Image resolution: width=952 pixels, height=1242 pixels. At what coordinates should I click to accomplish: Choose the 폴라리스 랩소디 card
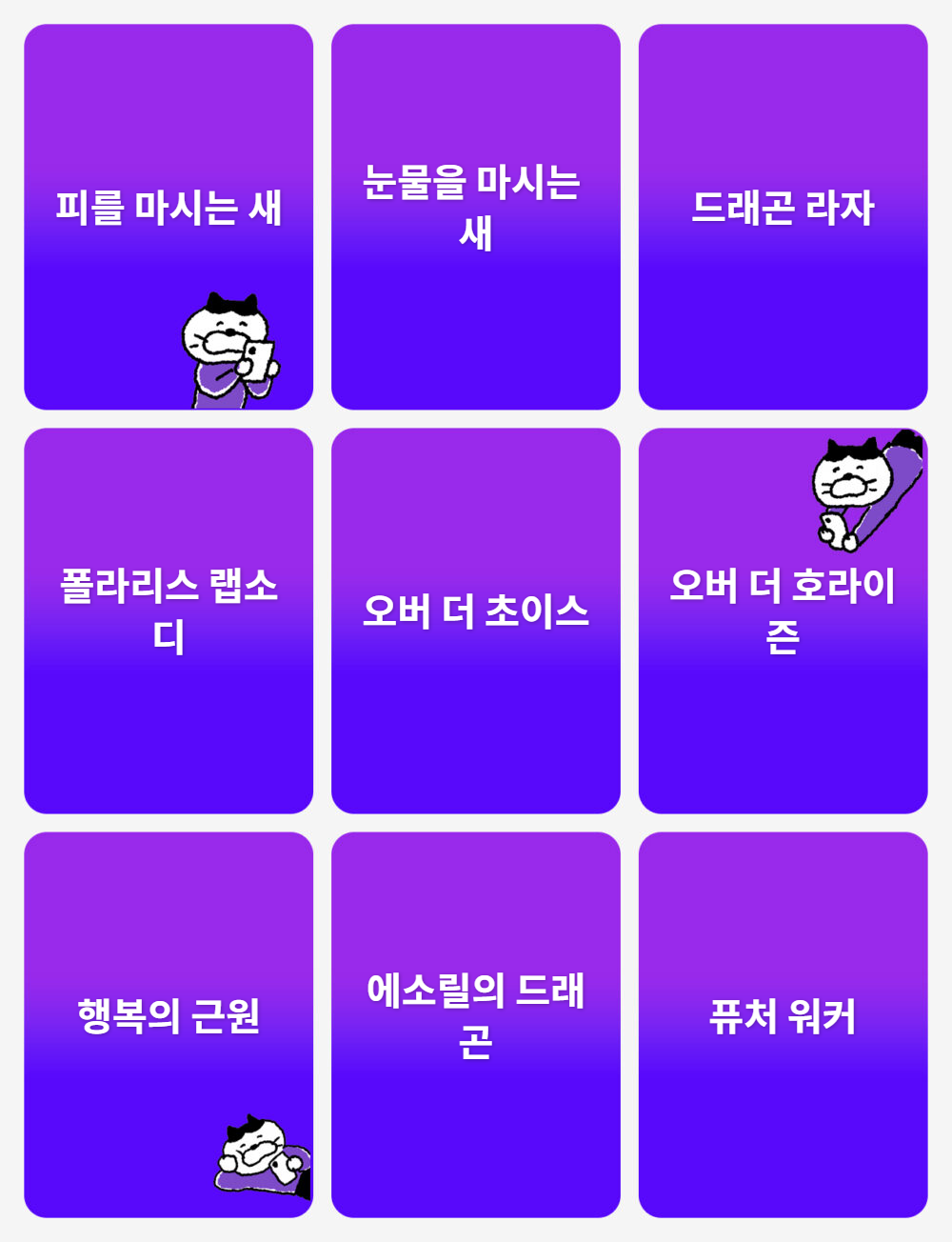tap(169, 621)
